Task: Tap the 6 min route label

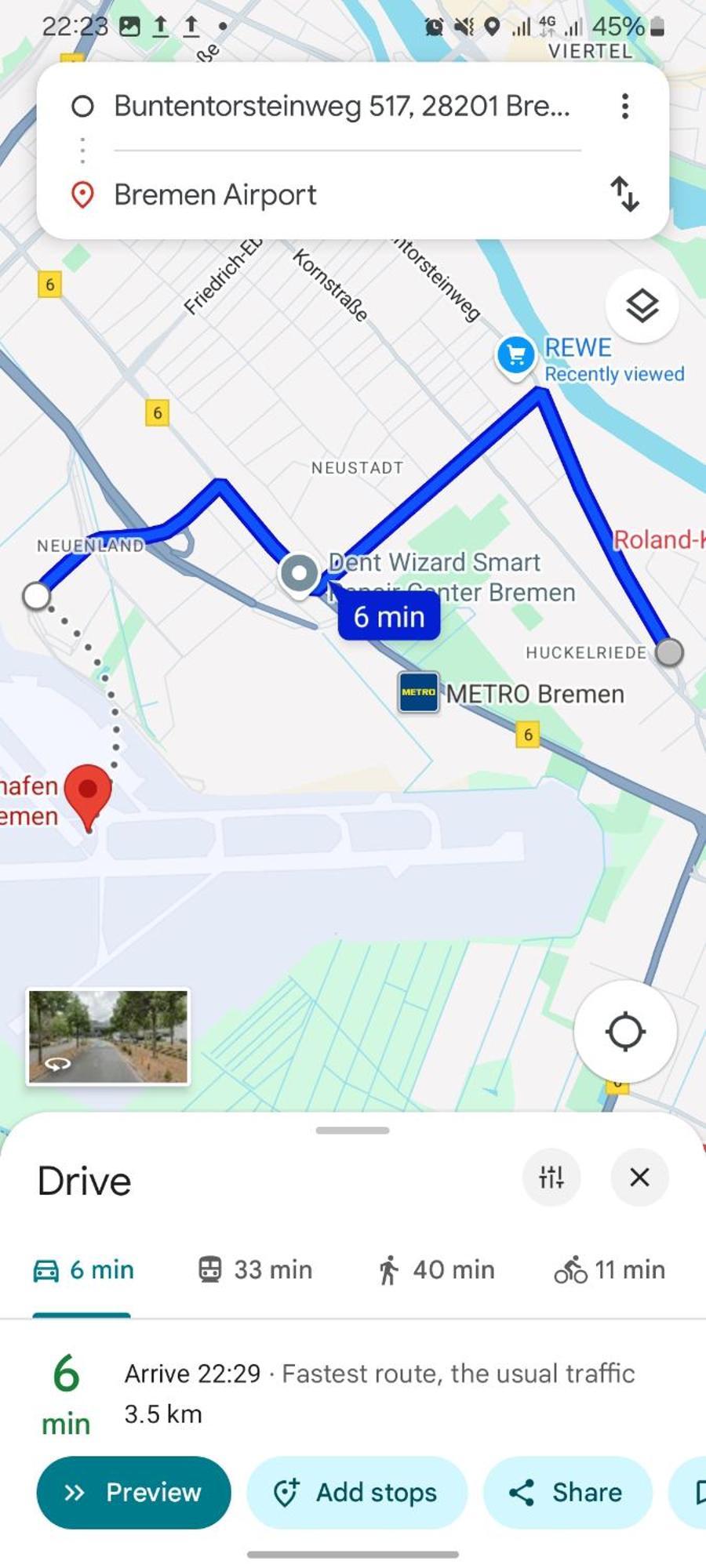Action: [389, 617]
